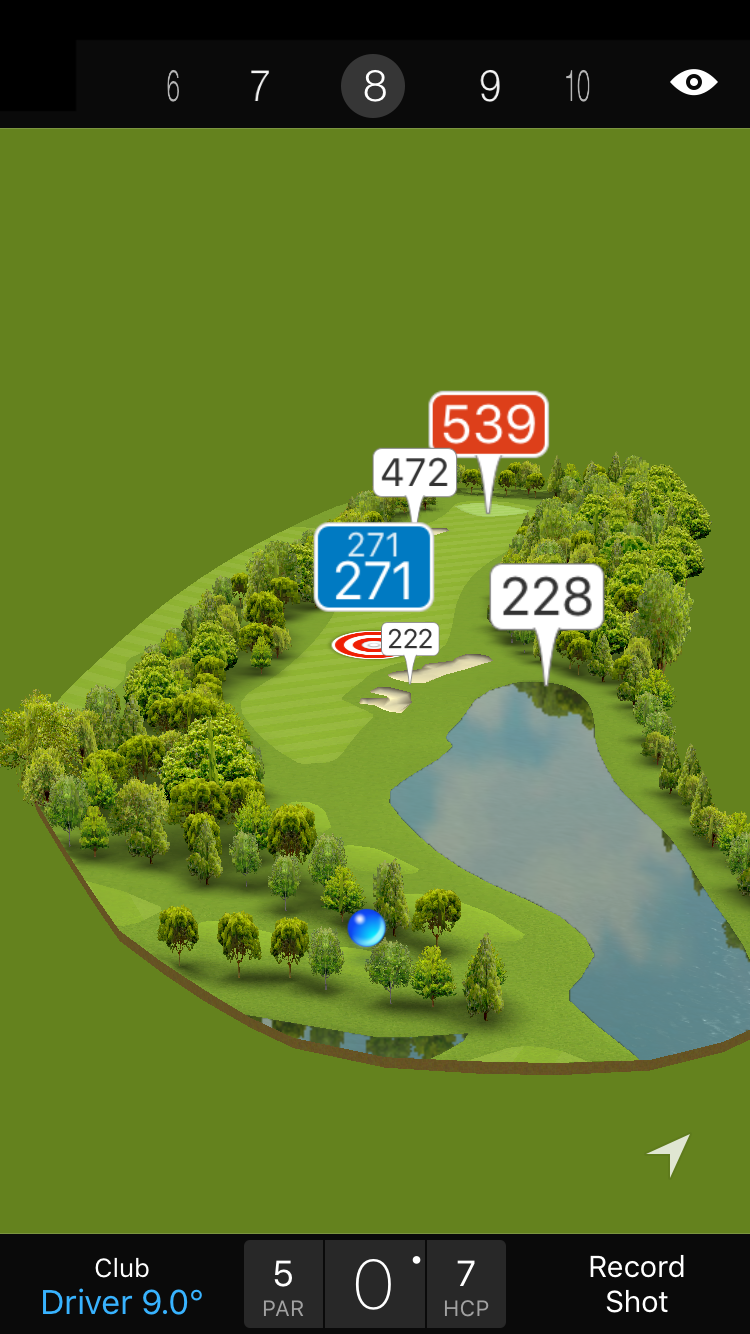Image resolution: width=750 pixels, height=1334 pixels.
Task: Tap the 222 bunker distance marker
Action: coord(410,640)
